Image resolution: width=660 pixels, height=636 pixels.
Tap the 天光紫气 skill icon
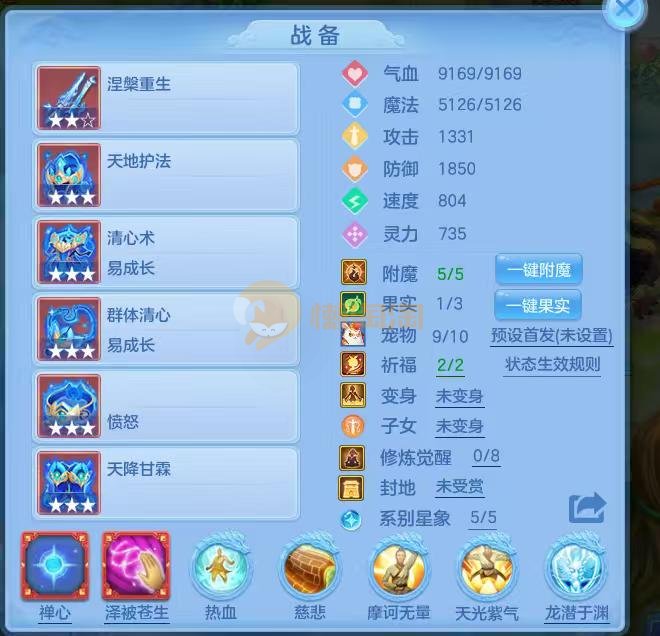(x=486, y=567)
